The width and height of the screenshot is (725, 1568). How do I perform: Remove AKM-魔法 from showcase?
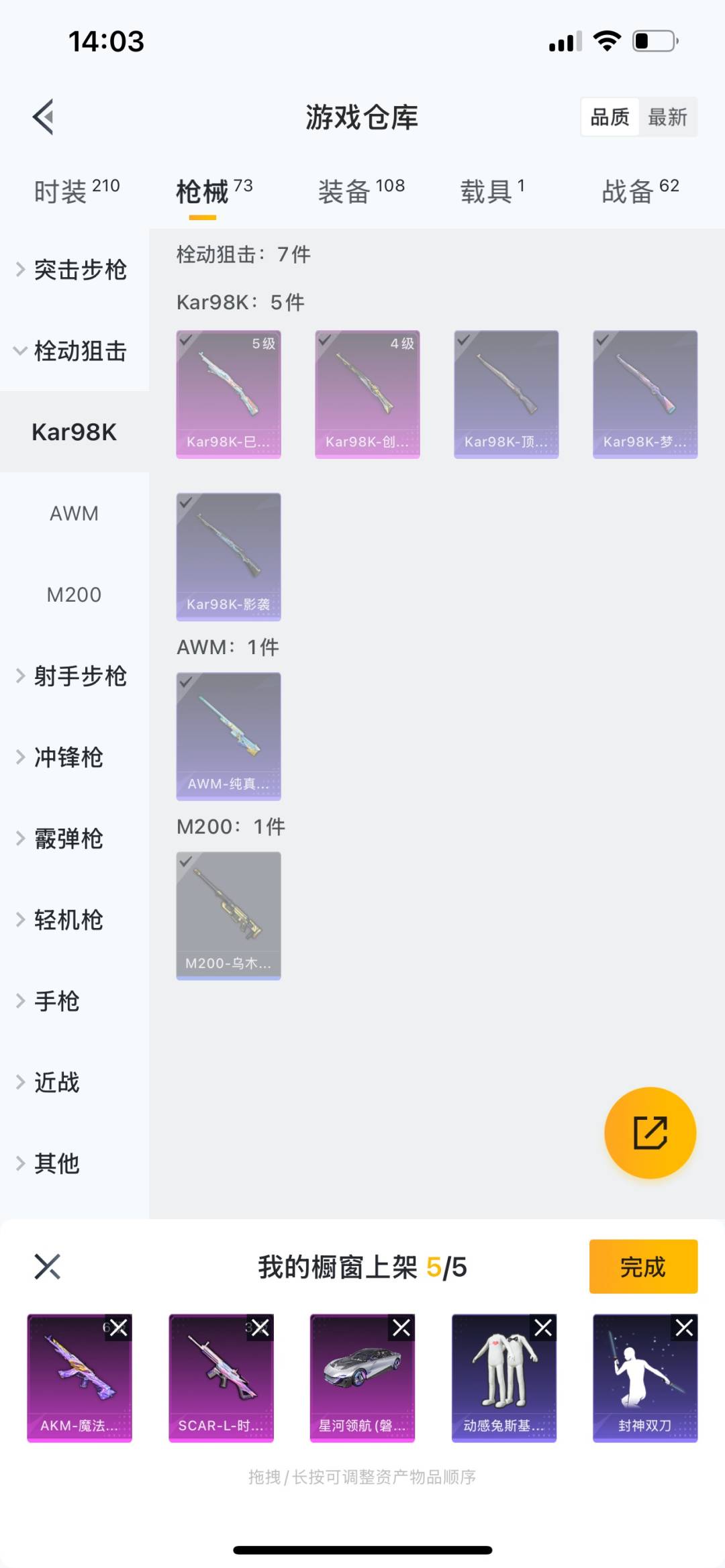coord(118,1328)
